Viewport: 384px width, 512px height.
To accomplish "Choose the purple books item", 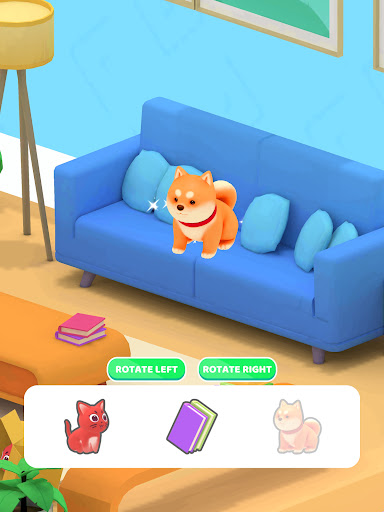I will (x=192, y=427).
